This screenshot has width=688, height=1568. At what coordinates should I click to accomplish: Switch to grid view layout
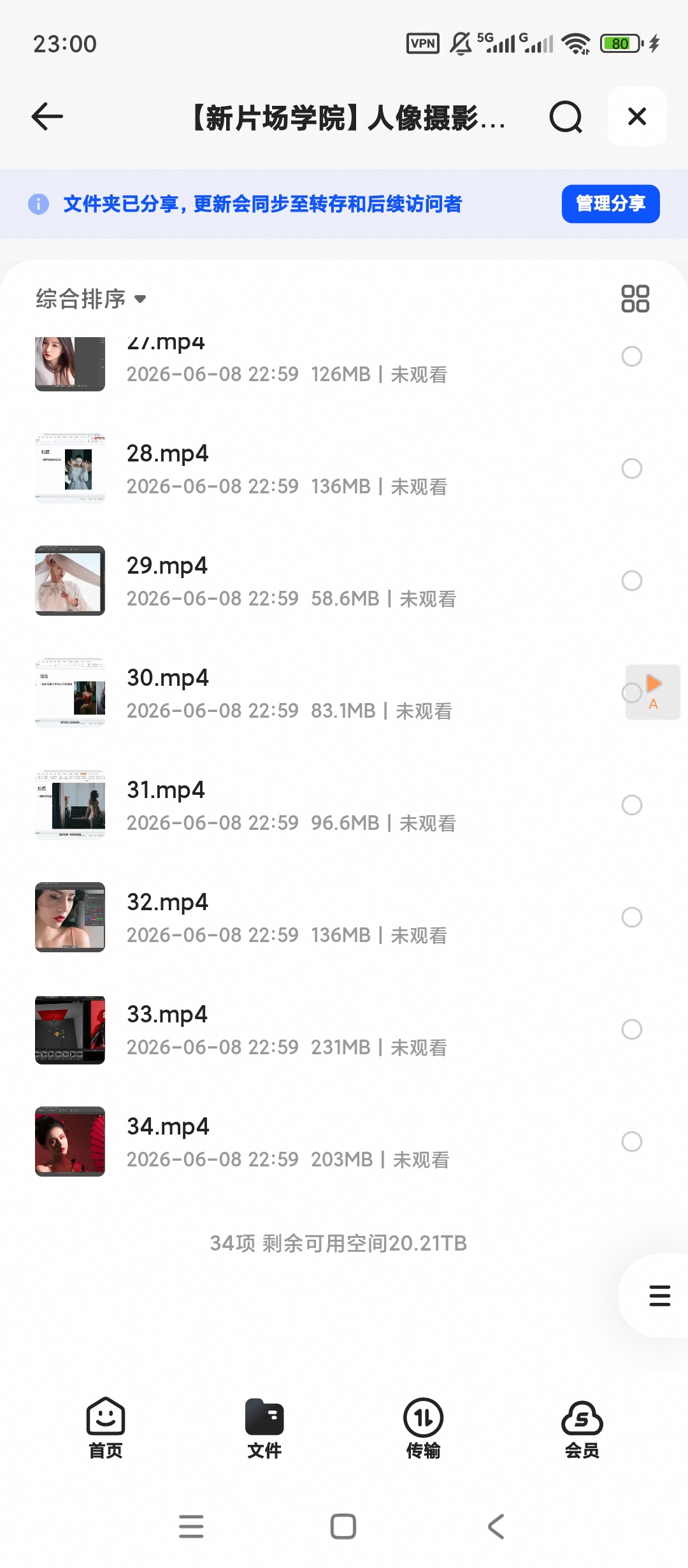[635, 299]
